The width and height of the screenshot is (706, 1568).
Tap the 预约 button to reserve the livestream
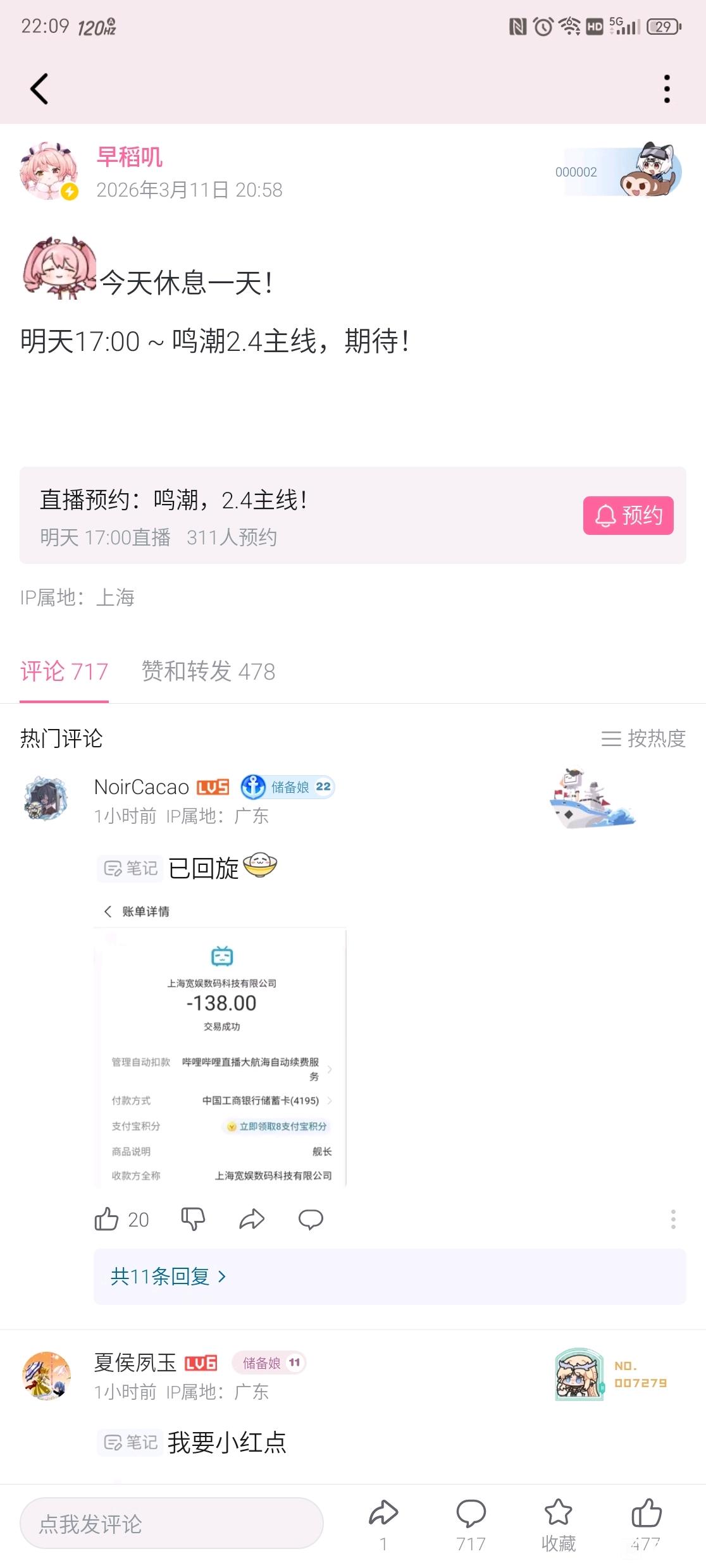coord(628,515)
